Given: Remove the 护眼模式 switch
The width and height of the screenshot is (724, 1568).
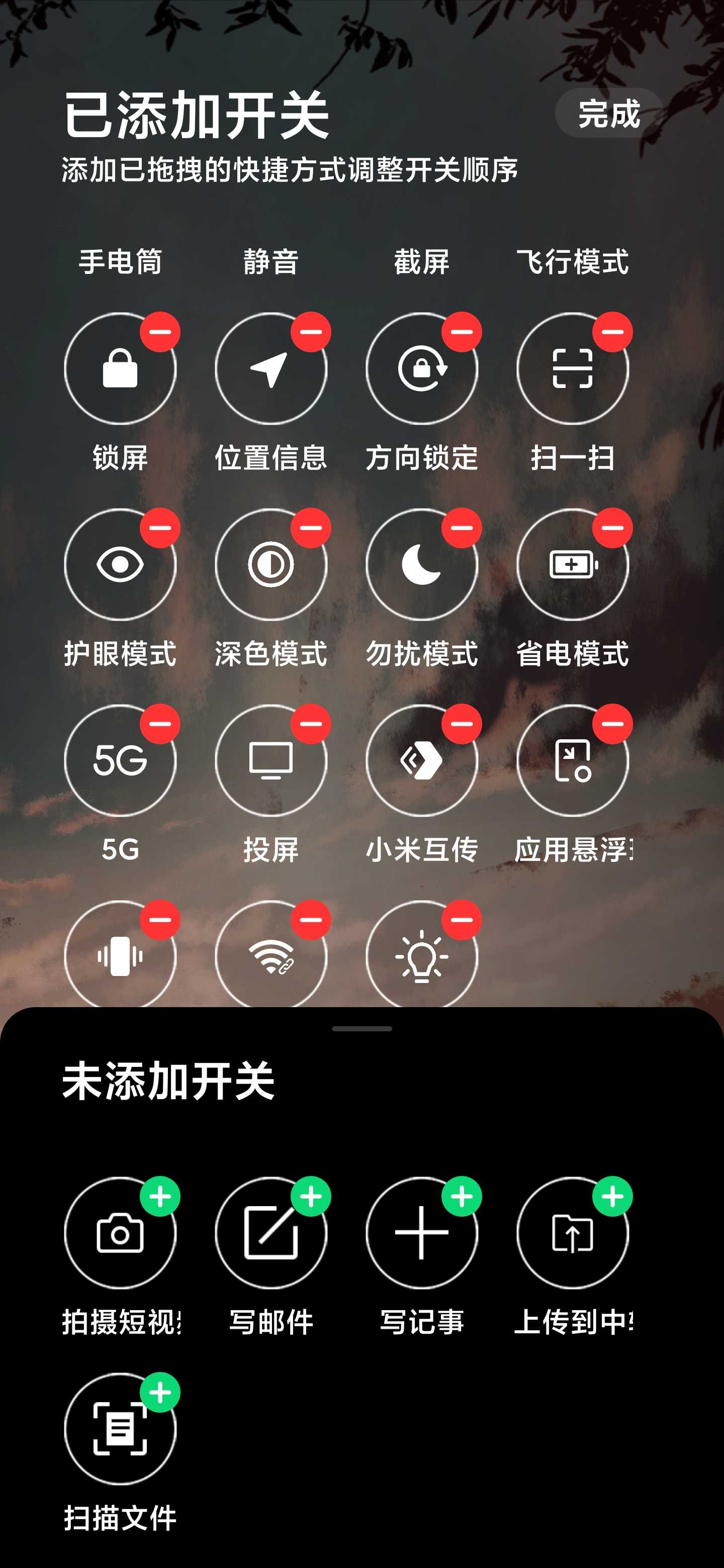Looking at the screenshot, I should point(160,528).
